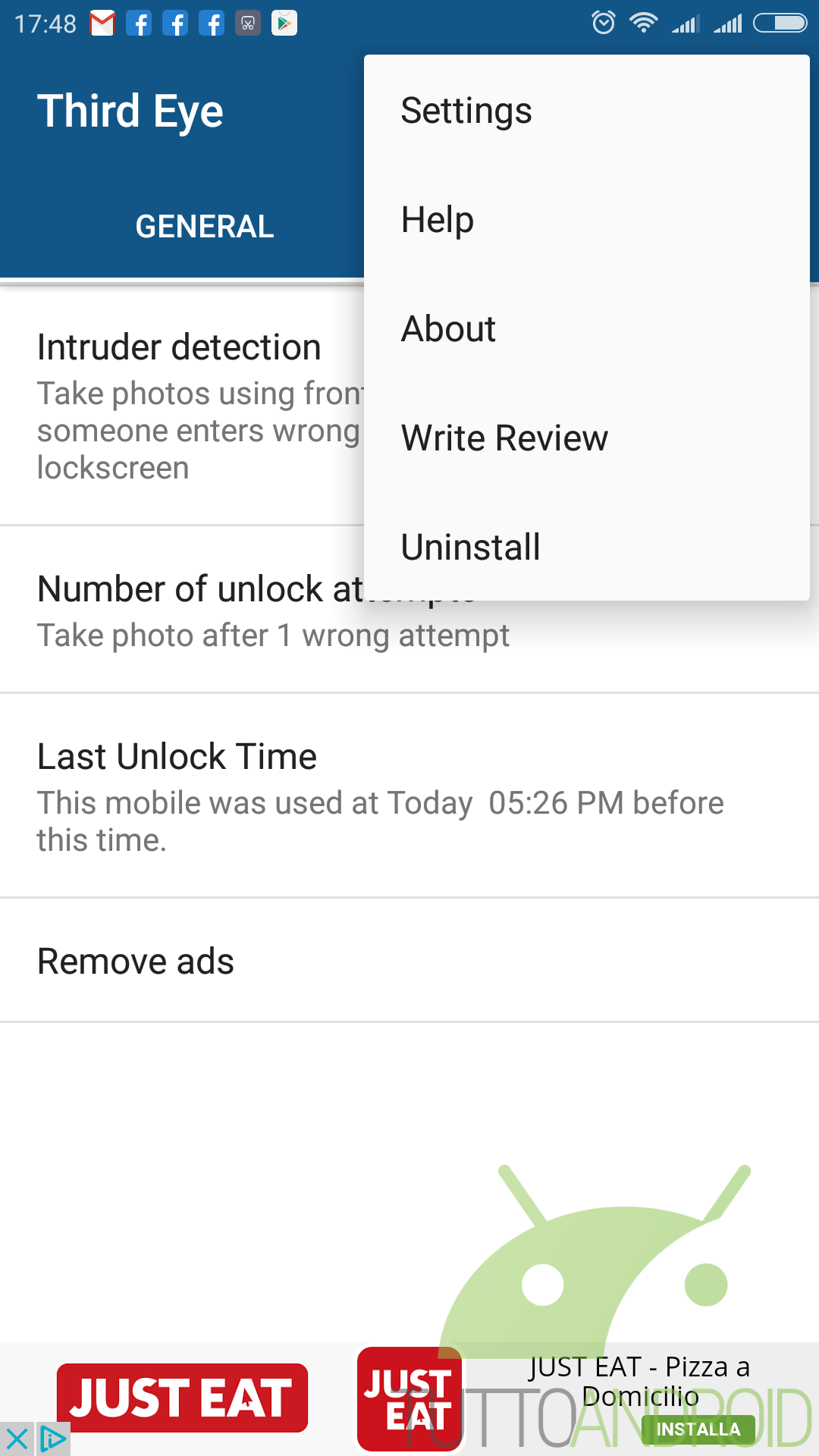Select Help in the dropdown menu
Screen dimensions: 819x1456
click(586, 220)
